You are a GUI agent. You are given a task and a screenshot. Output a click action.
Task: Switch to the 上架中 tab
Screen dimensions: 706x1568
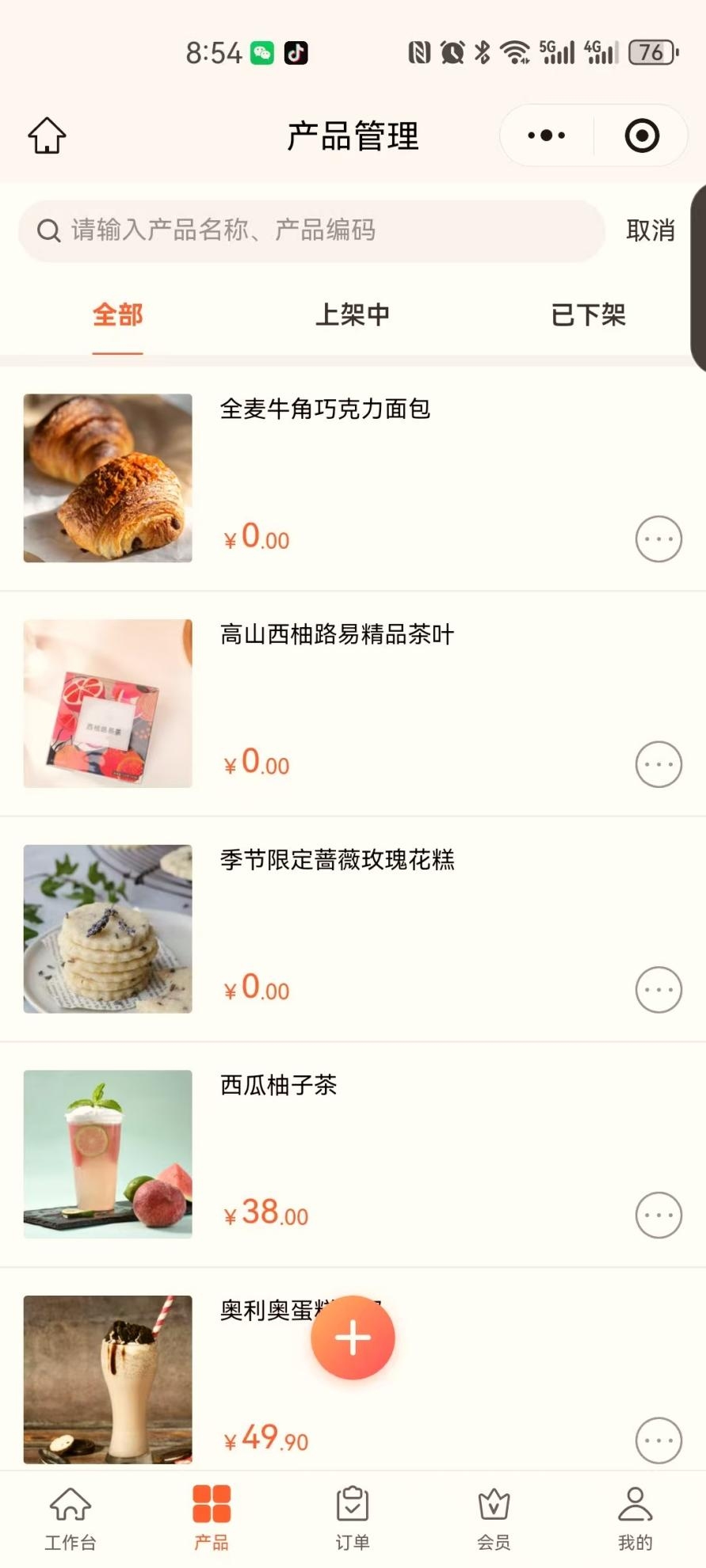[x=353, y=315]
